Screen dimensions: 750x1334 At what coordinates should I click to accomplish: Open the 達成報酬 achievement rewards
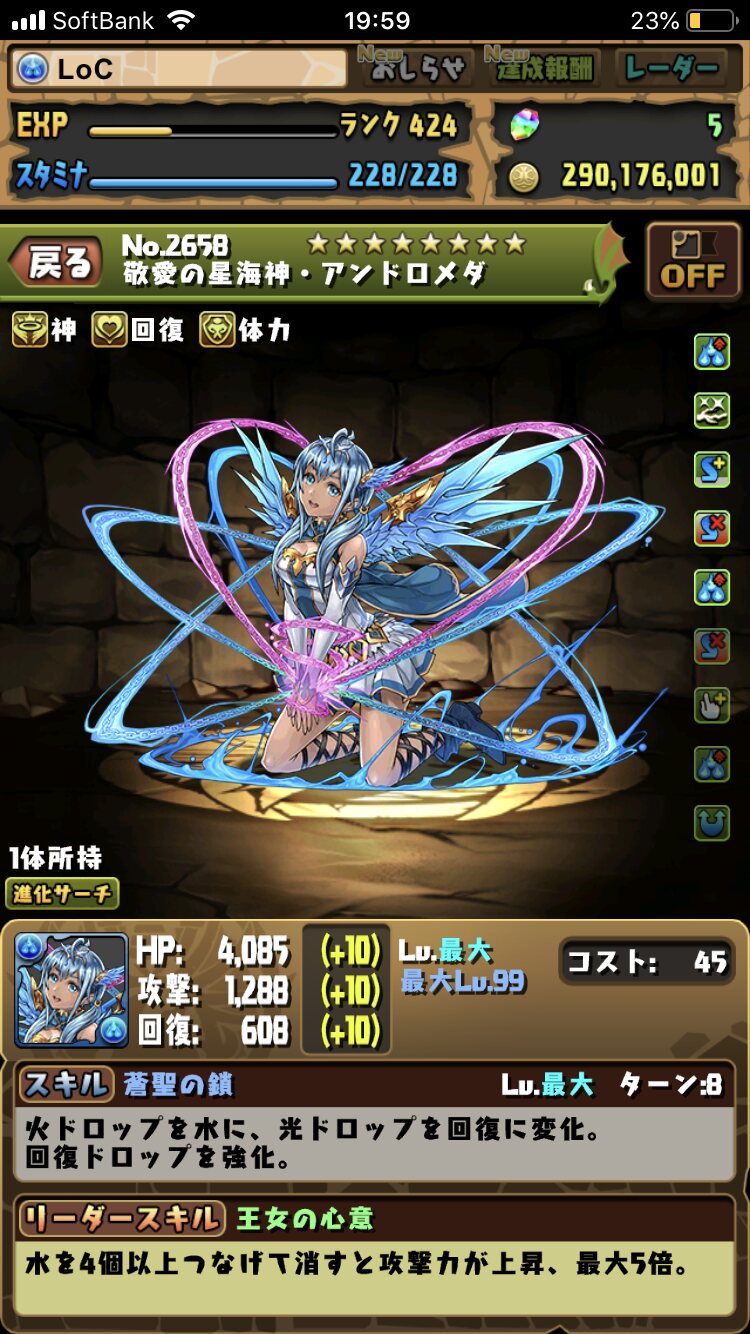(x=541, y=68)
